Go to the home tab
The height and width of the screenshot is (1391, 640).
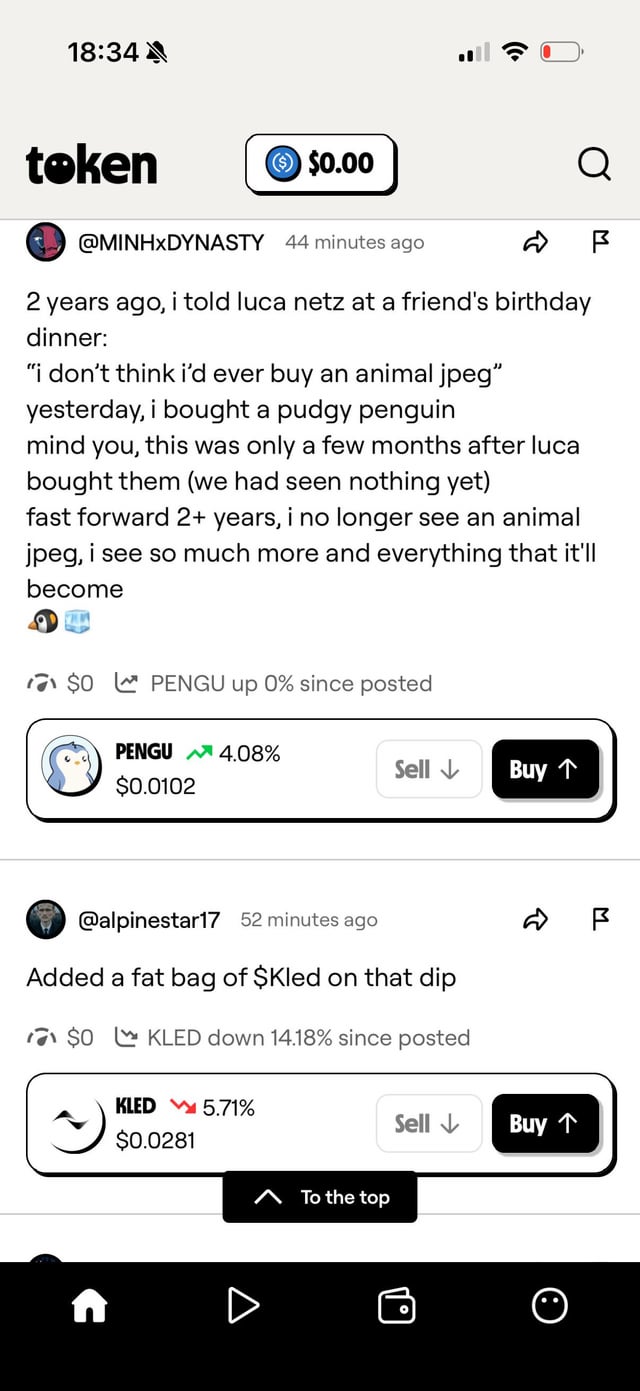point(90,1305)
